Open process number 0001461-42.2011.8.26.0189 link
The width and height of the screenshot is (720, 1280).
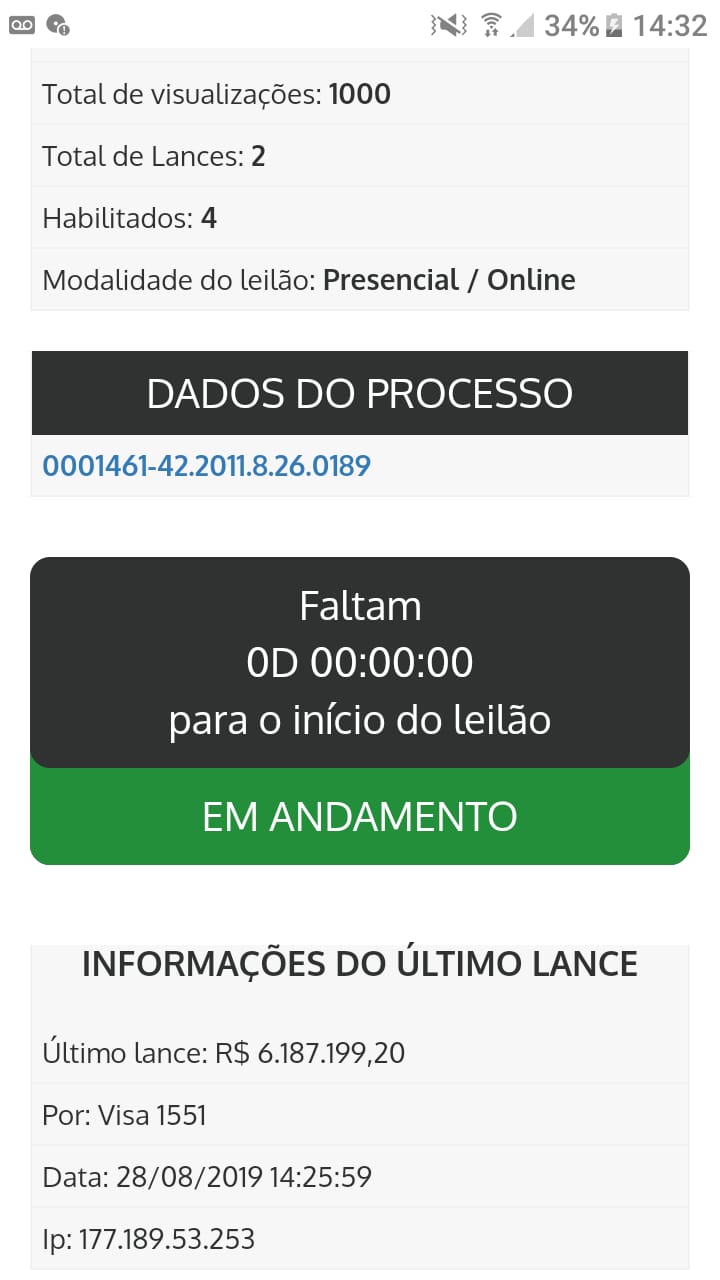pyautogui.click(x=206, y=465)
